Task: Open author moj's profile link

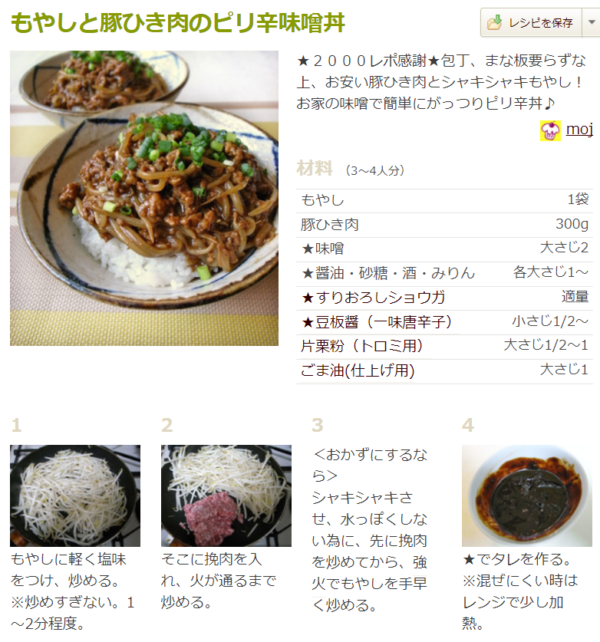Action: click(579, 129)
